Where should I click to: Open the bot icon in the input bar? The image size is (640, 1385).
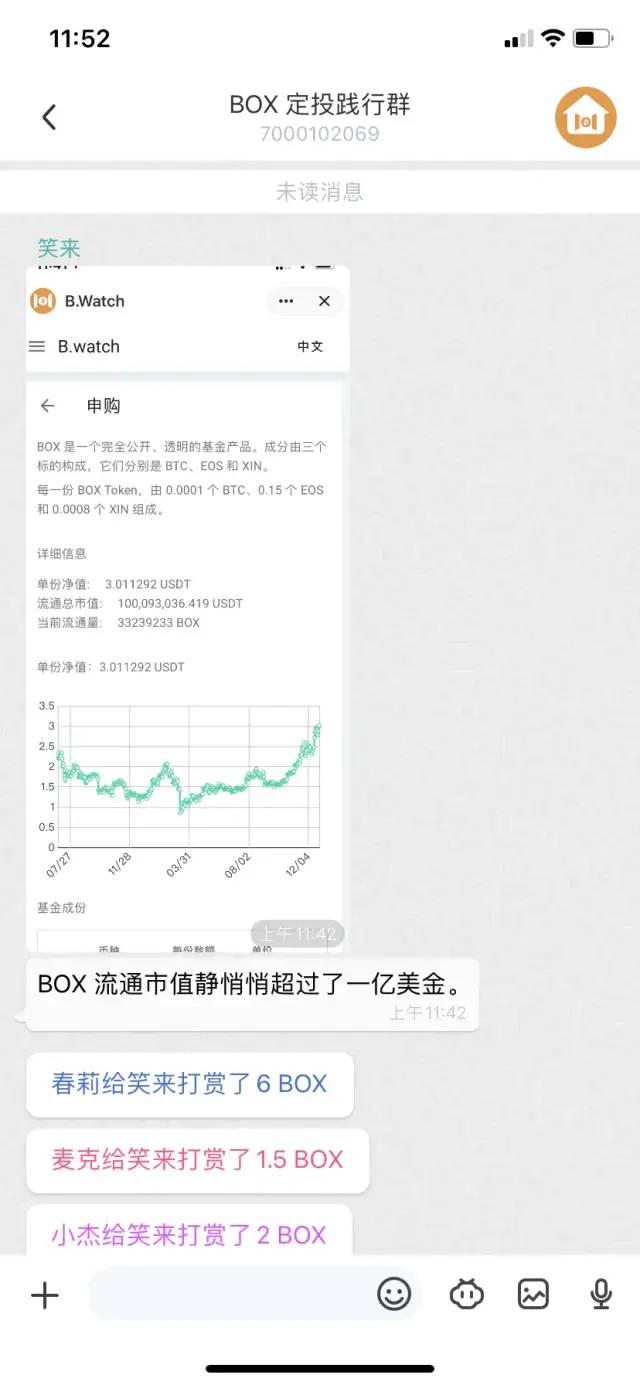466,1295
